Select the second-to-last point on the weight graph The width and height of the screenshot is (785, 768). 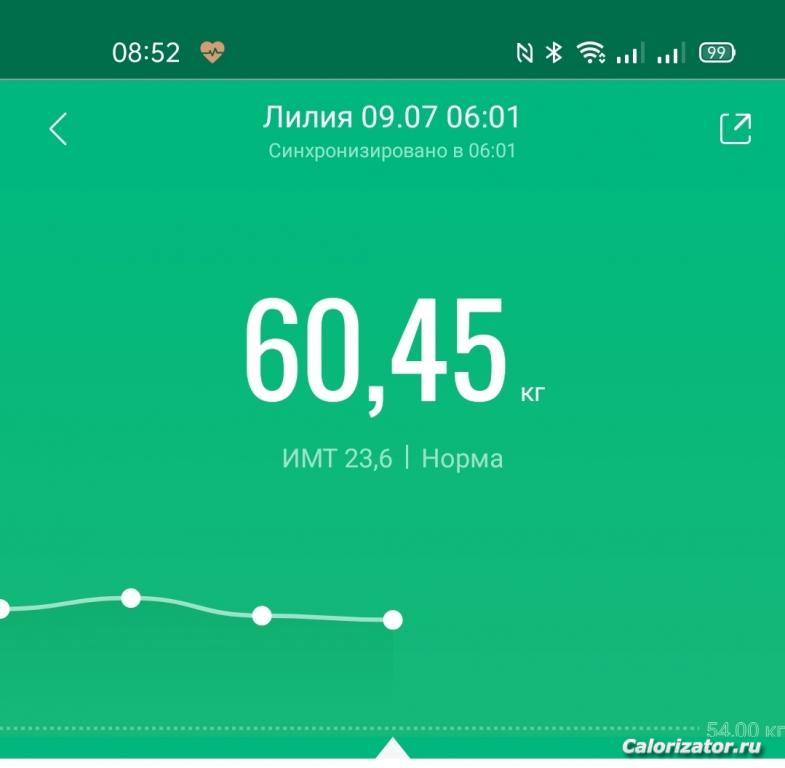[262, 615]
